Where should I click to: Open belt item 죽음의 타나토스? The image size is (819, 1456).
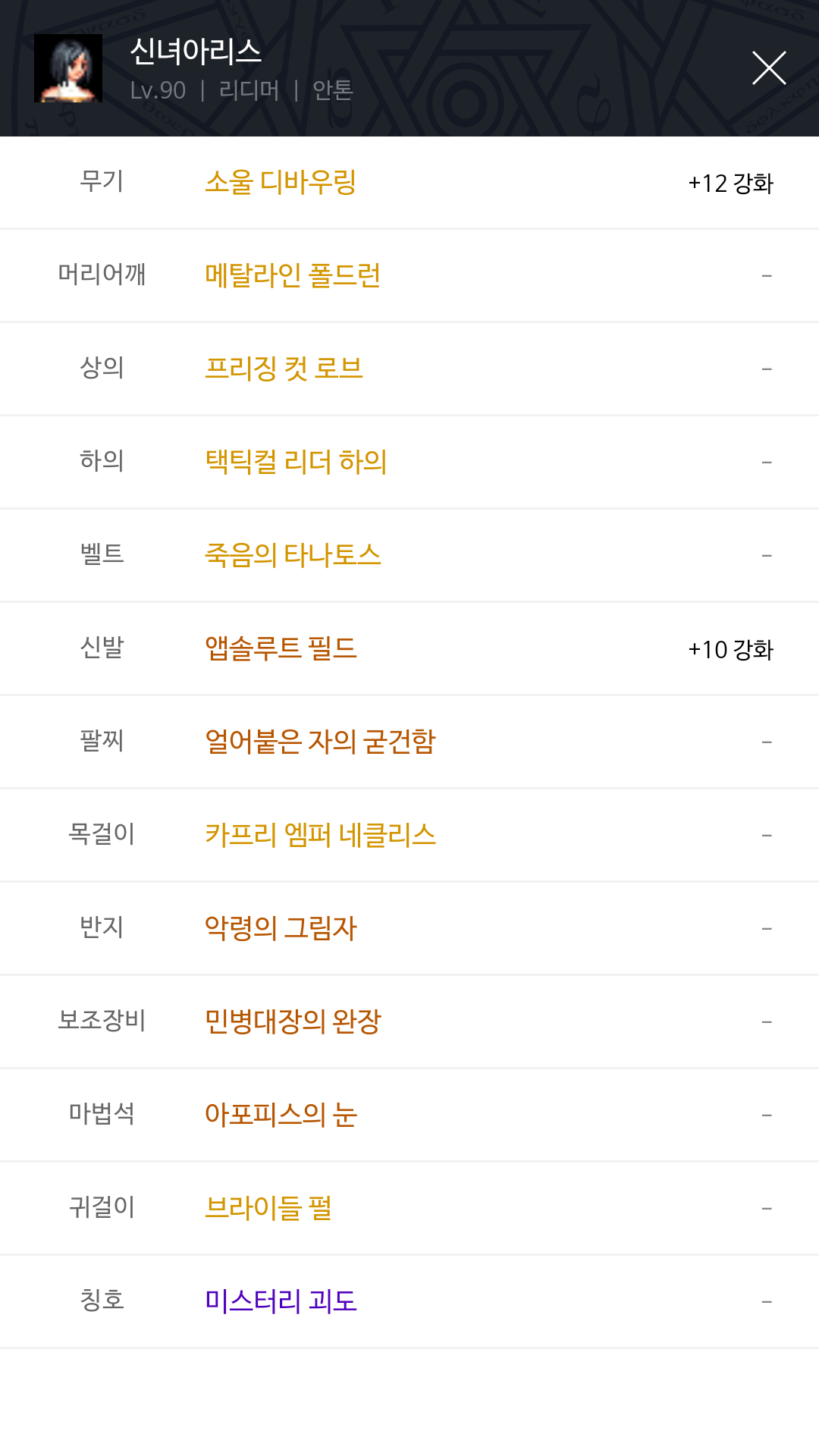click(x=293, y=555)
